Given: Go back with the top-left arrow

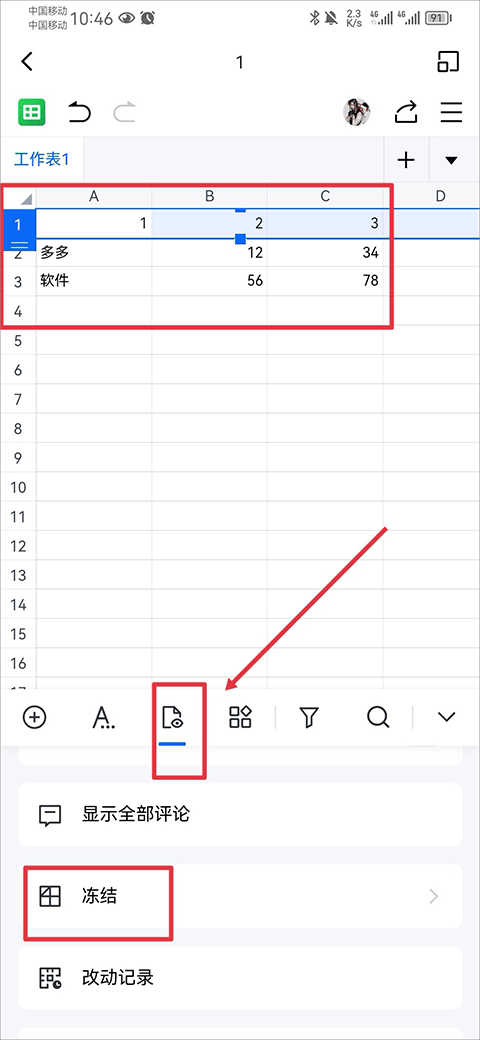Looking at the screenshot, I should pyautogui.click(x=27, y=62).
